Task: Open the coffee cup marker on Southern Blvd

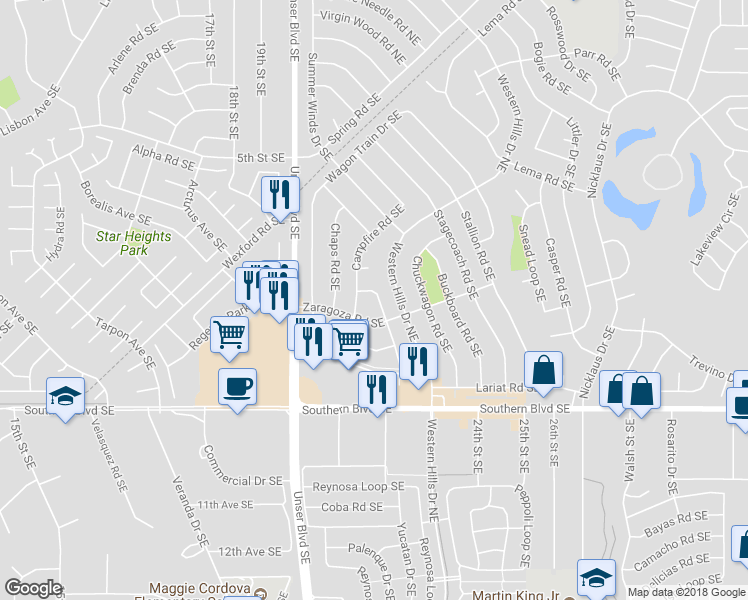Action: tap(238, 388)
